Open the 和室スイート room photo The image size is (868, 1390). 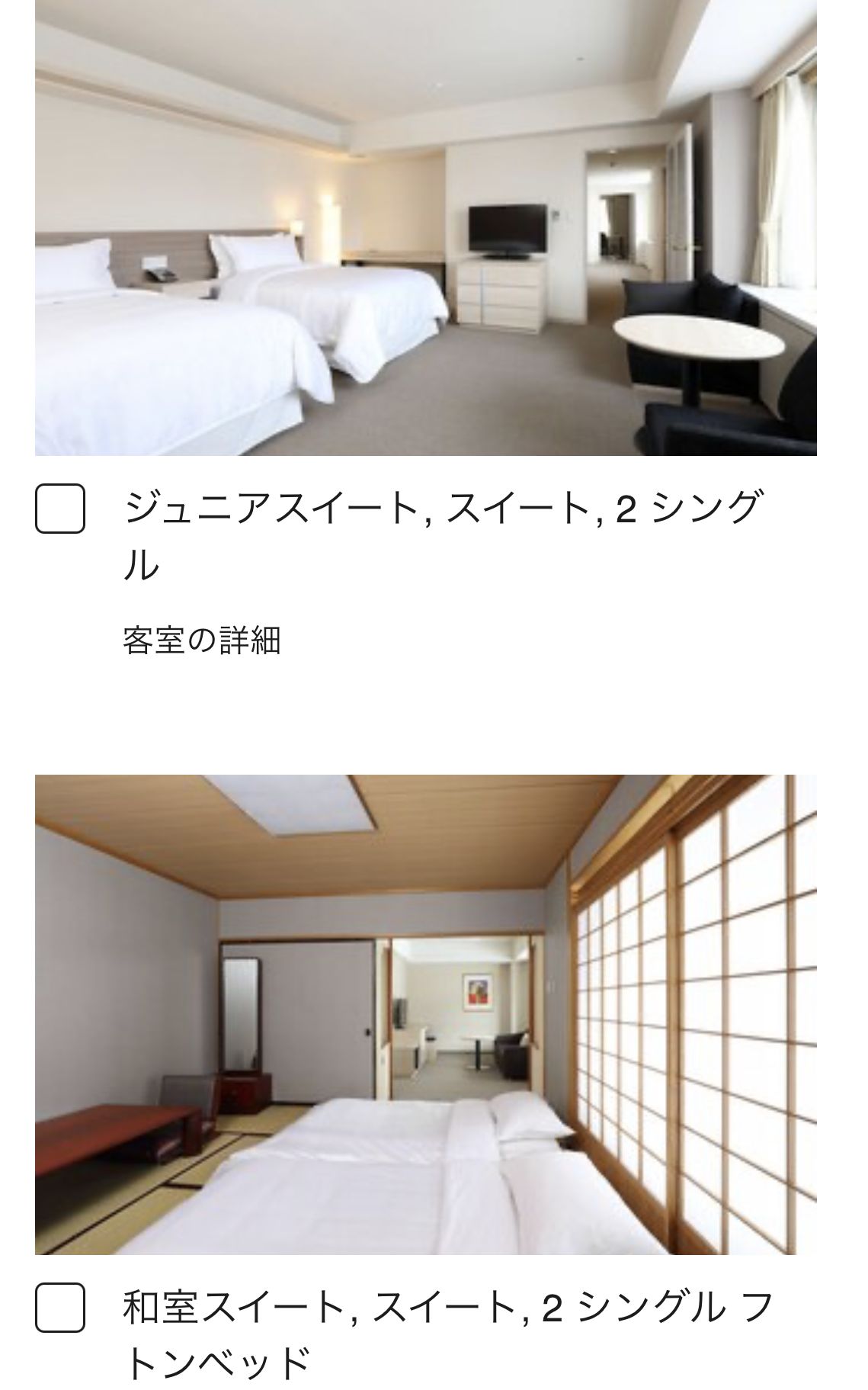425,1015
